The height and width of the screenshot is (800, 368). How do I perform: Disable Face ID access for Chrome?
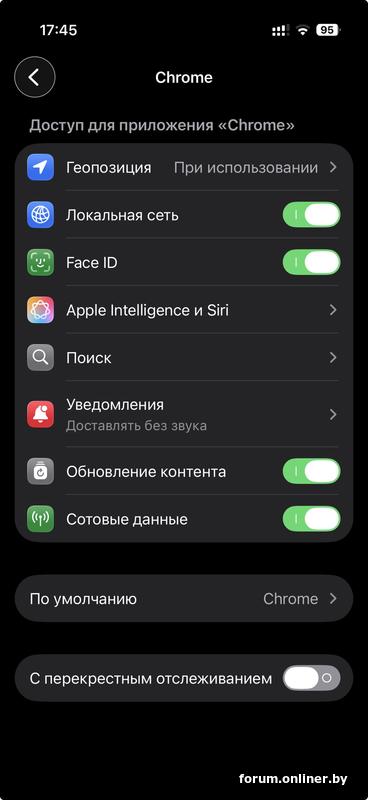coord(311,262)
